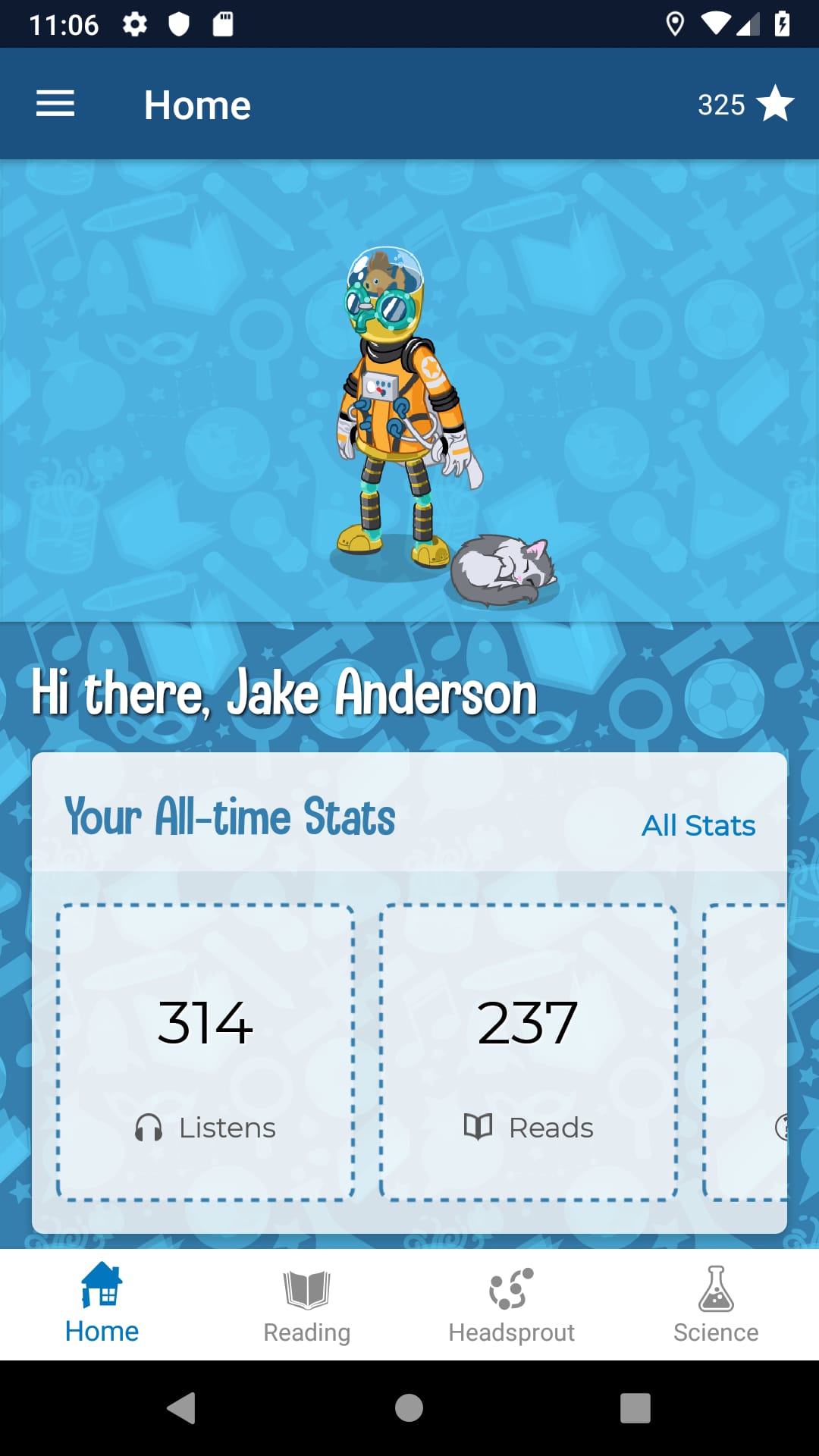Tap the Headsprout caterpillar icon
This screenshot has width=819, height=1456.
tap(511, 1289)
